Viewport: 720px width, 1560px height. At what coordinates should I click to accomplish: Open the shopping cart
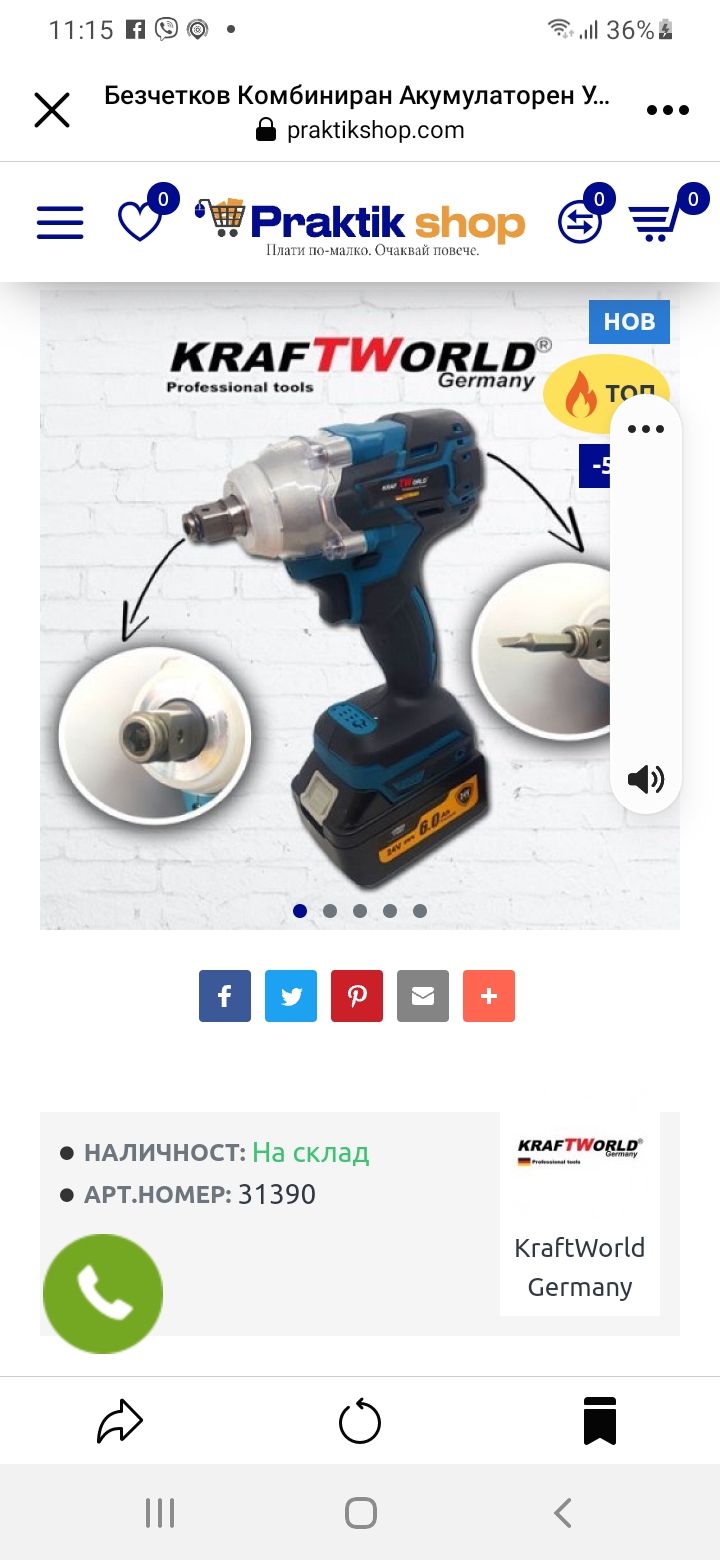tap(655, 221)
